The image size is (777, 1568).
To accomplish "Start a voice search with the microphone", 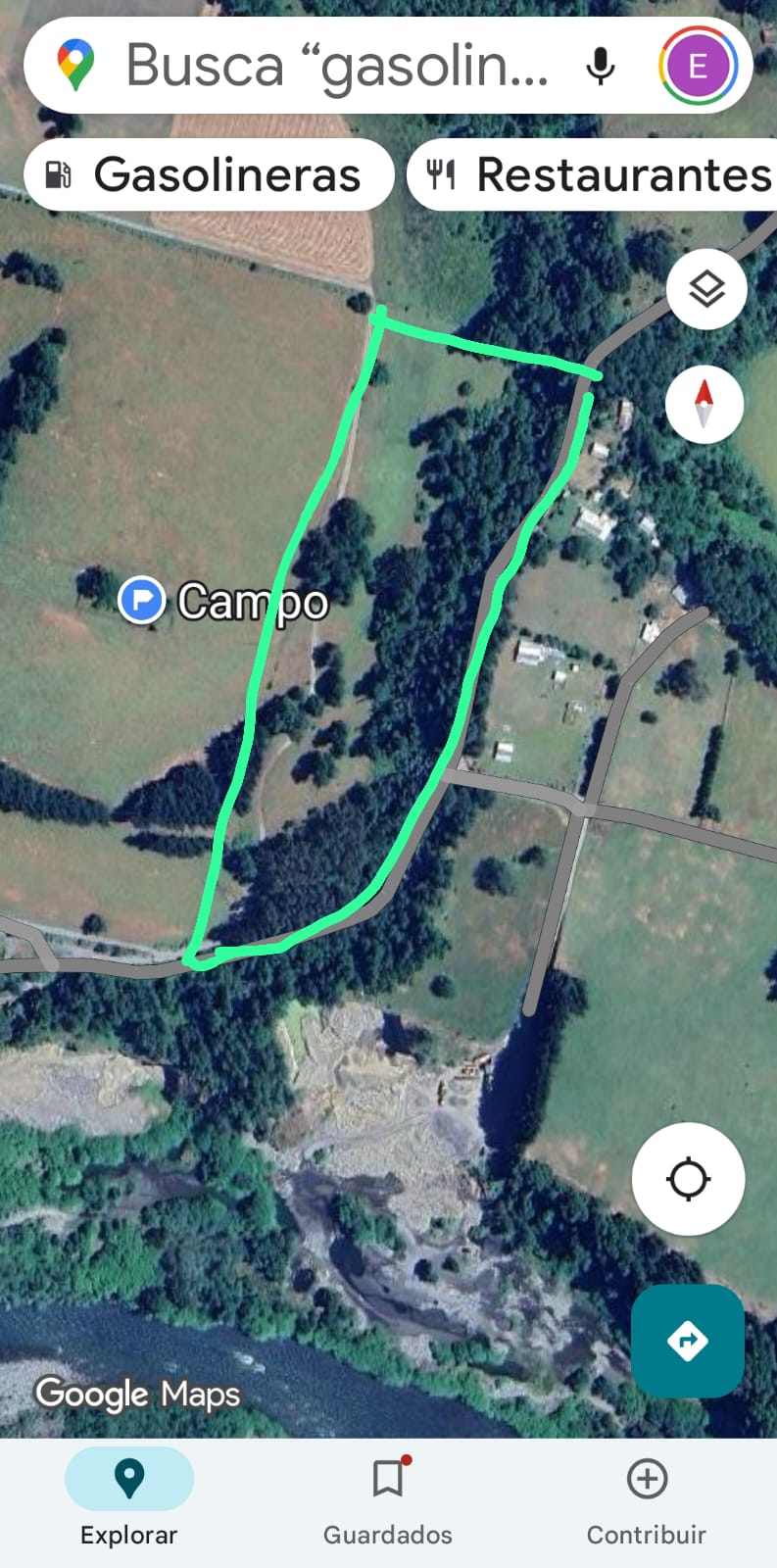I will (x=600, y=67).
